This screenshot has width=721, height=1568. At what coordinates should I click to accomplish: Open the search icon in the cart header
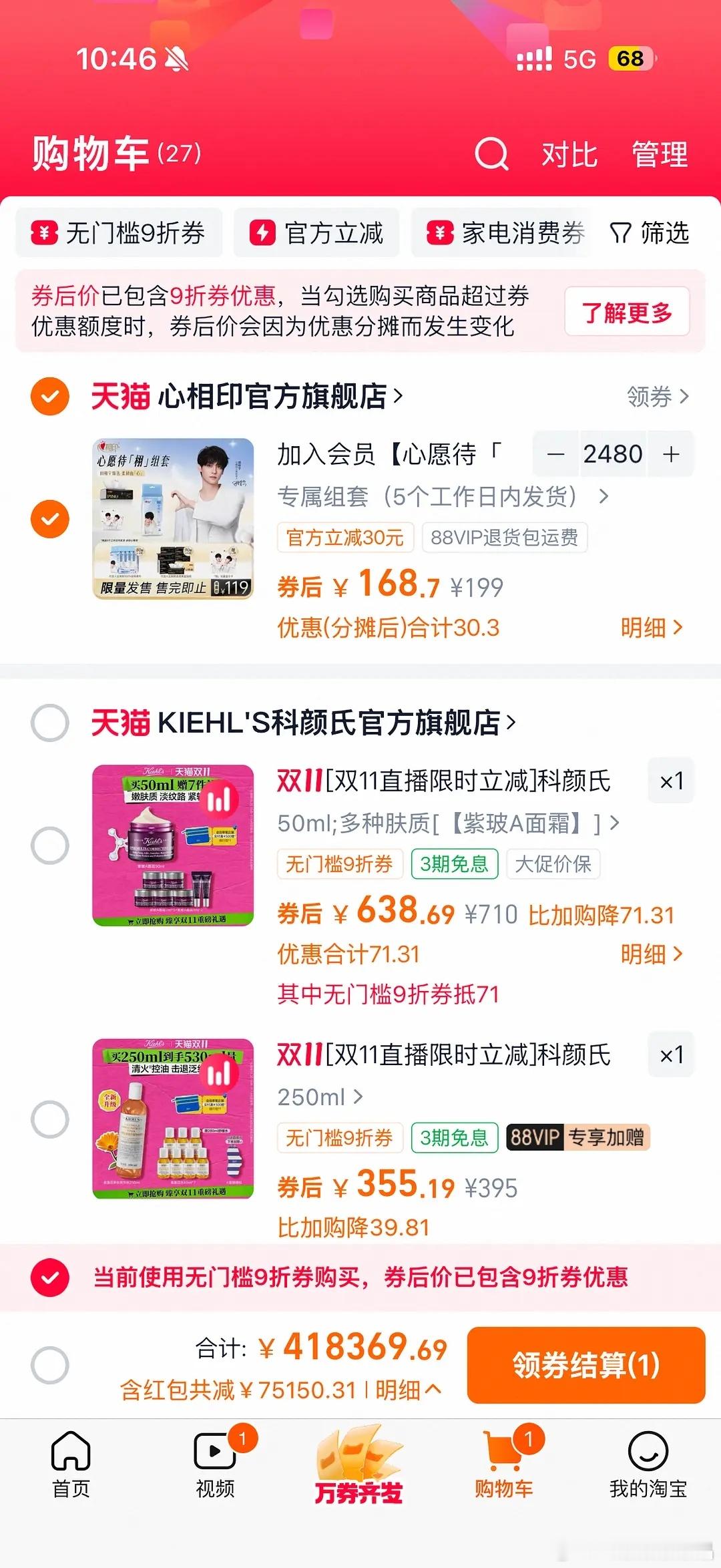click(491, 156)
